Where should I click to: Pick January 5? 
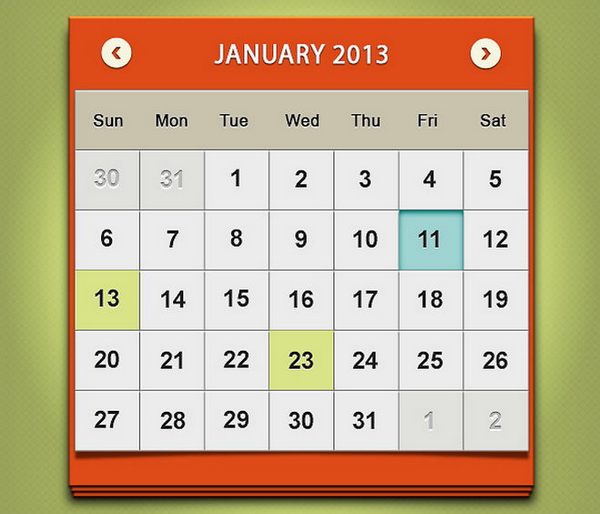[x=495, y=180]
